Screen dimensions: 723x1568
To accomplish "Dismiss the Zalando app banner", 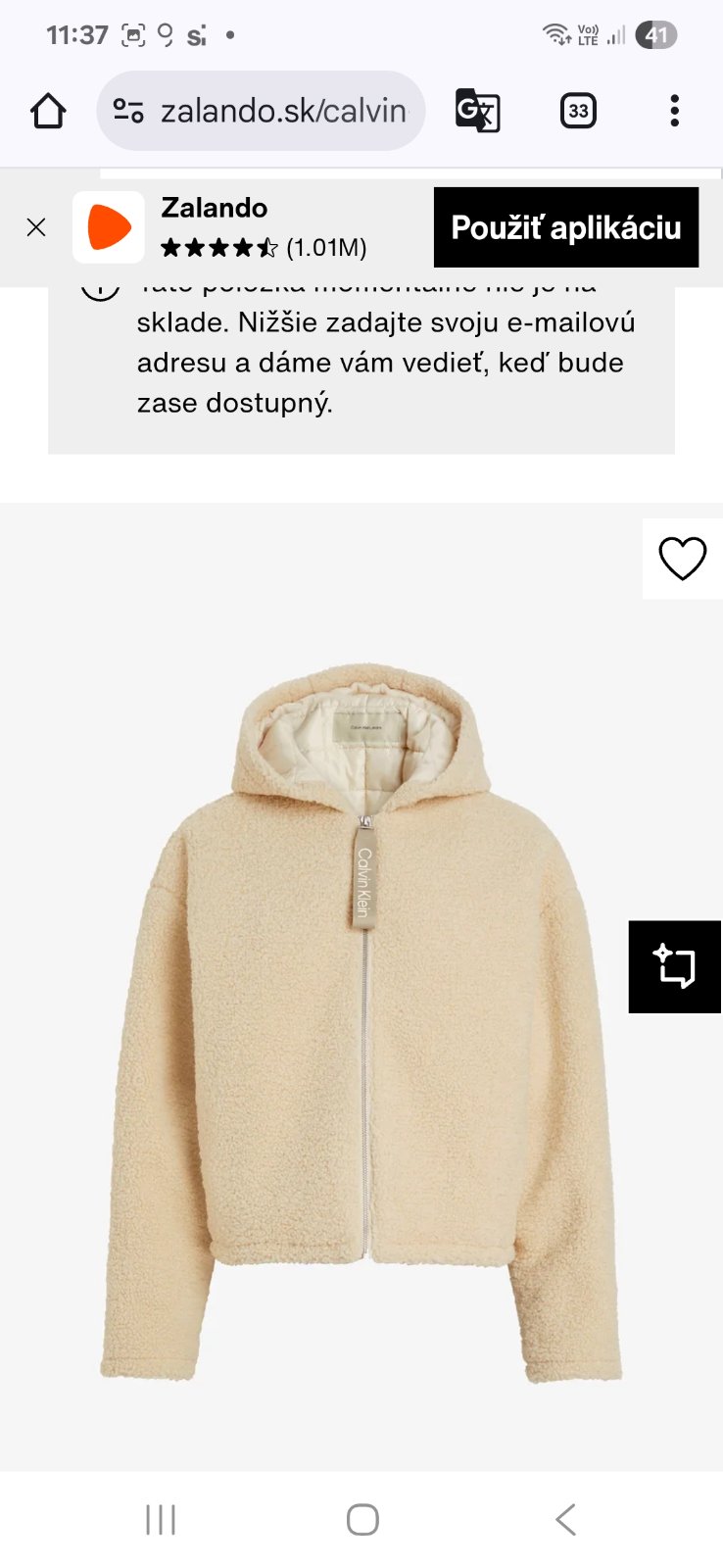I will point(36,227).
